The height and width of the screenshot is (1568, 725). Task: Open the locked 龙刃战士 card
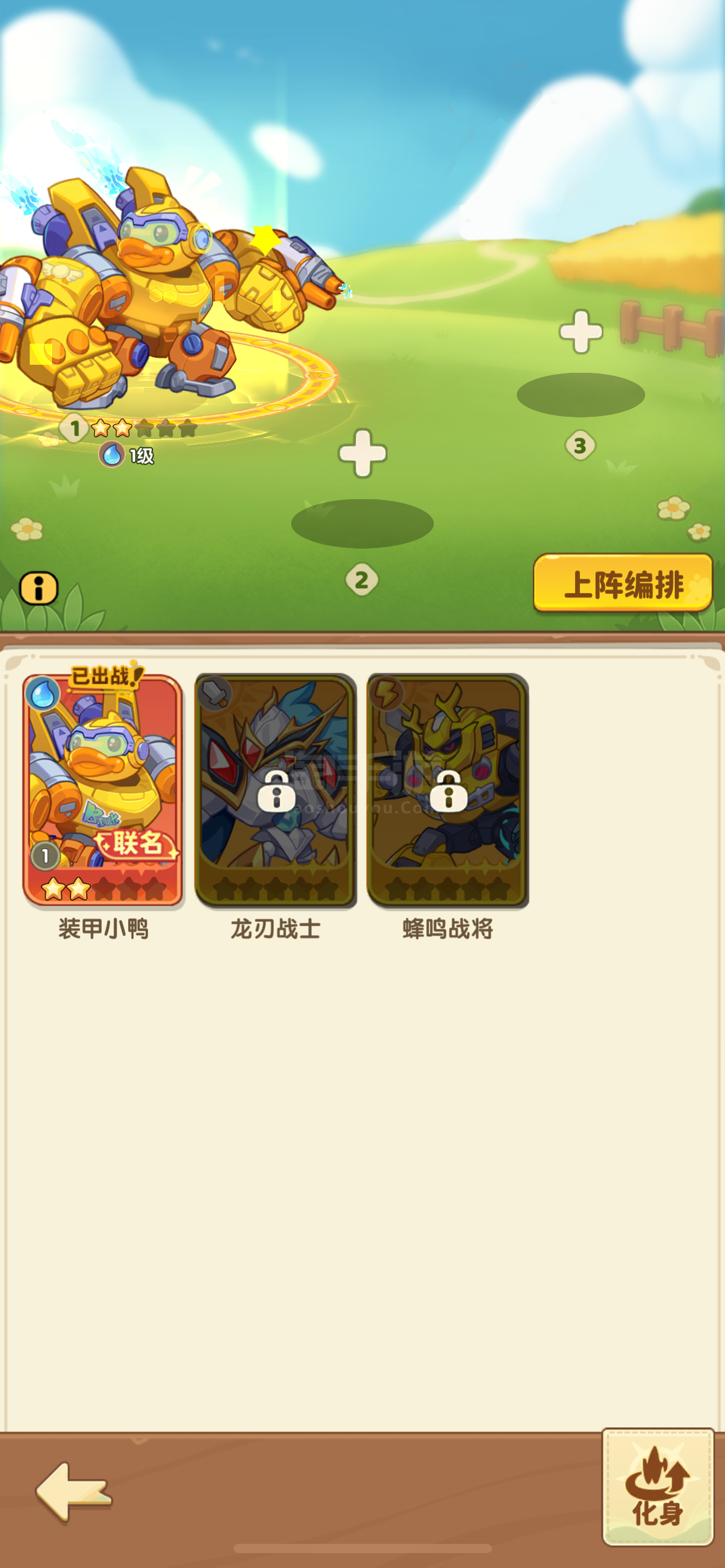point(276,791)
